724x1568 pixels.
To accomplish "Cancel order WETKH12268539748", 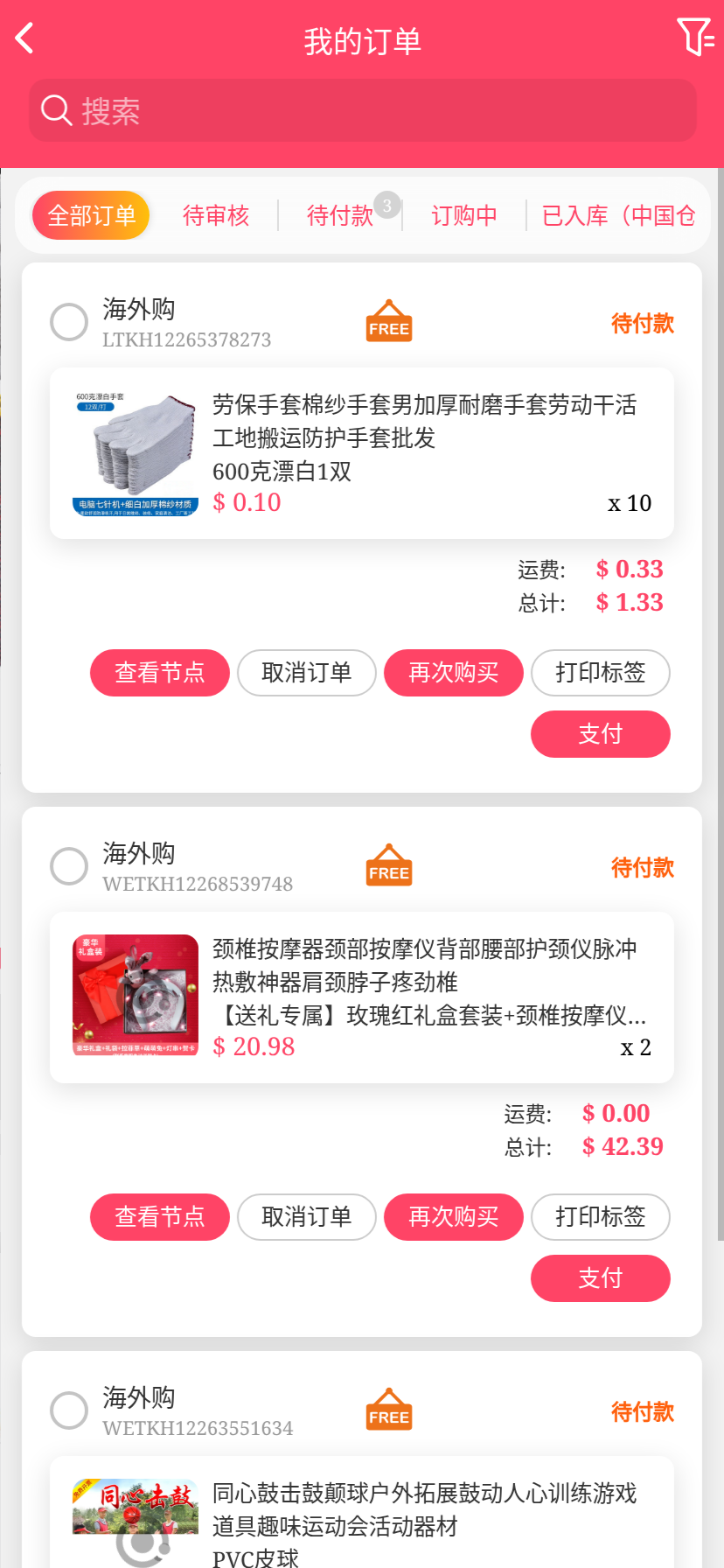I will (x=307, y=1217).
